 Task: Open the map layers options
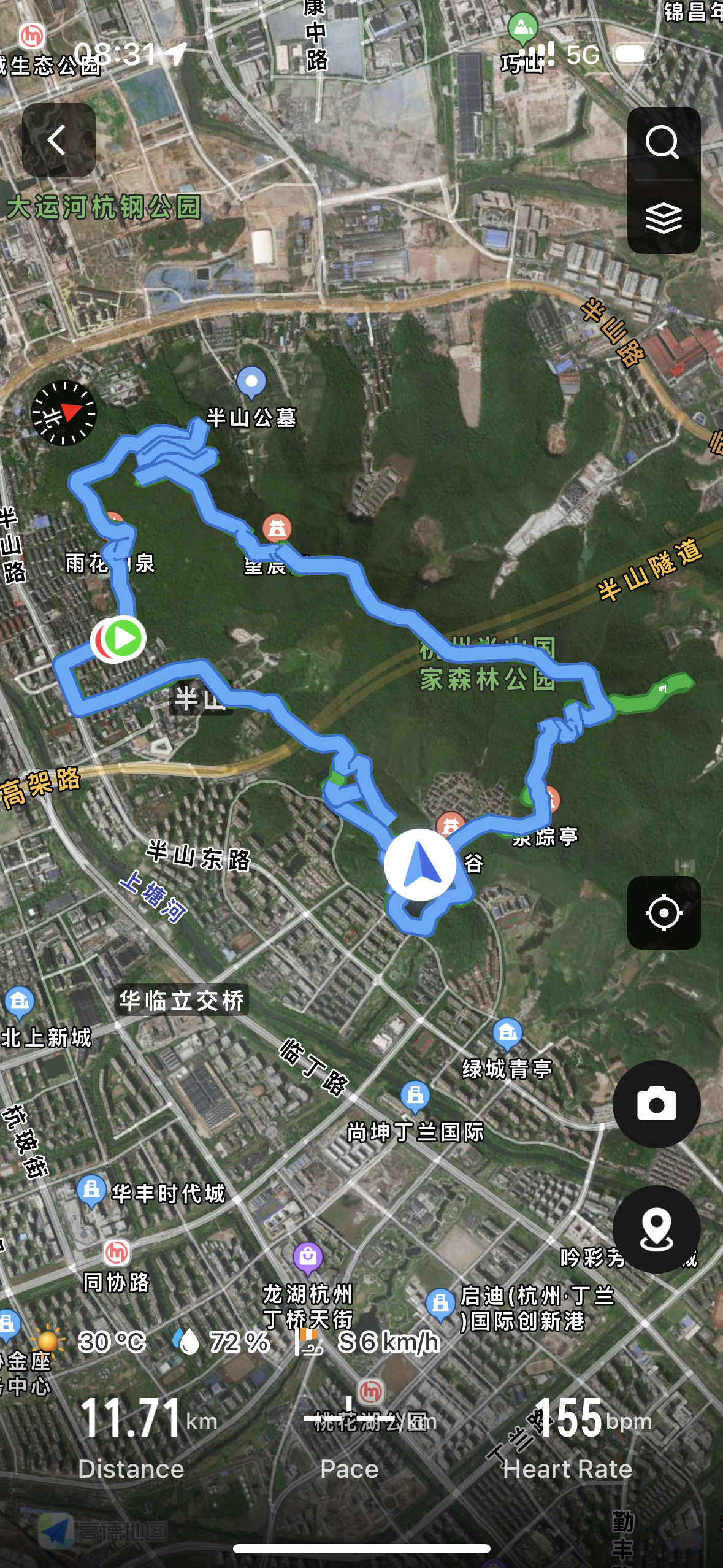[663, 218]
